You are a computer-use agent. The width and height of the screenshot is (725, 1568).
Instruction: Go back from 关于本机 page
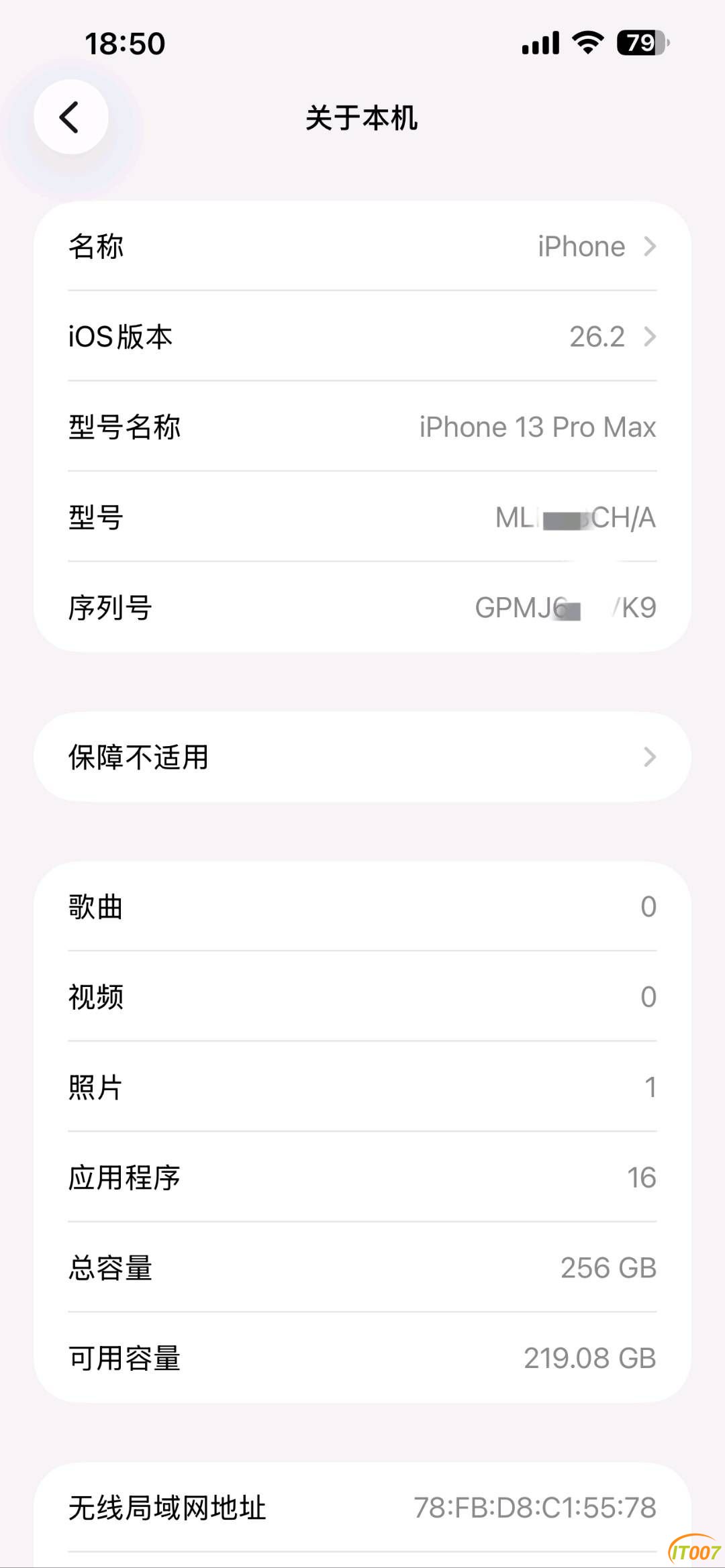70,117
